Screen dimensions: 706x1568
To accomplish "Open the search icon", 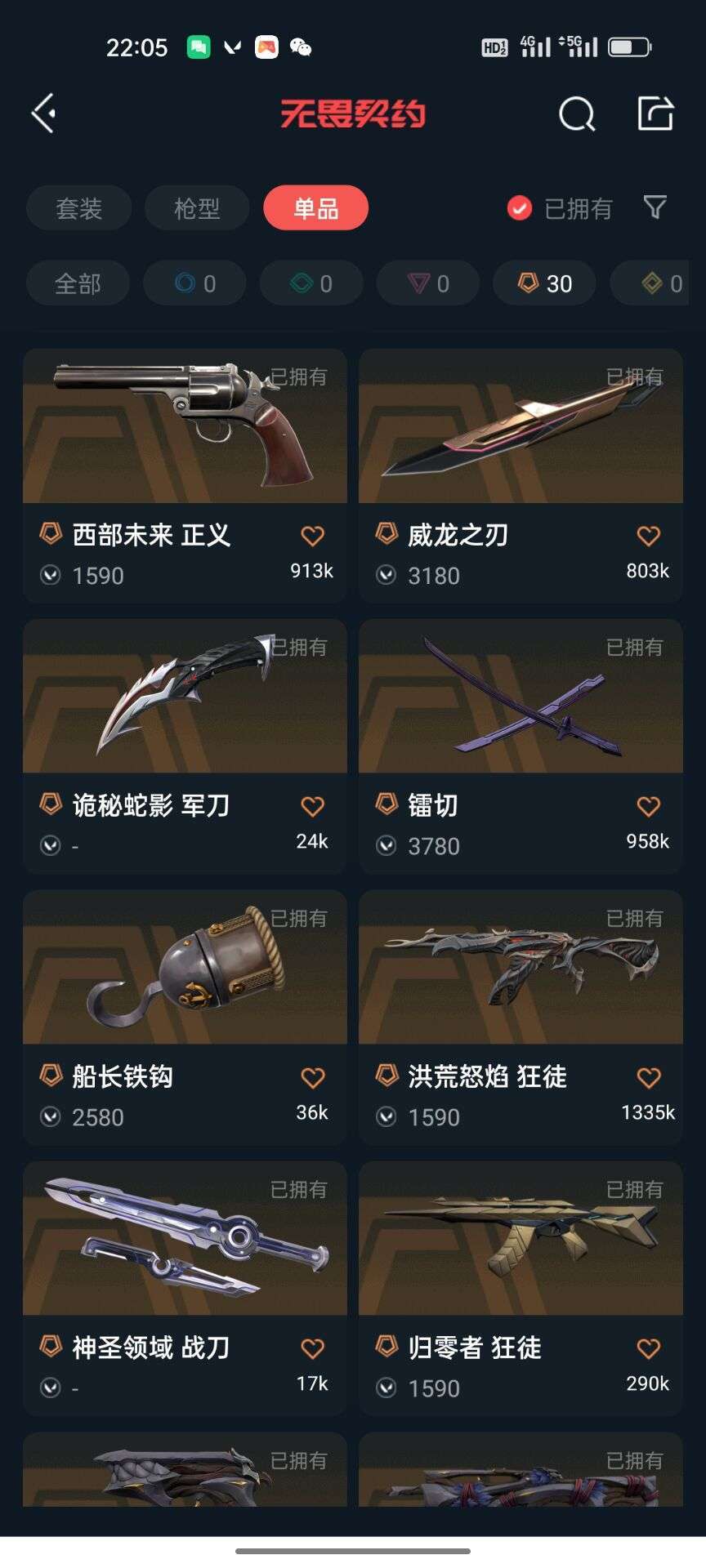I will point(576,114).
